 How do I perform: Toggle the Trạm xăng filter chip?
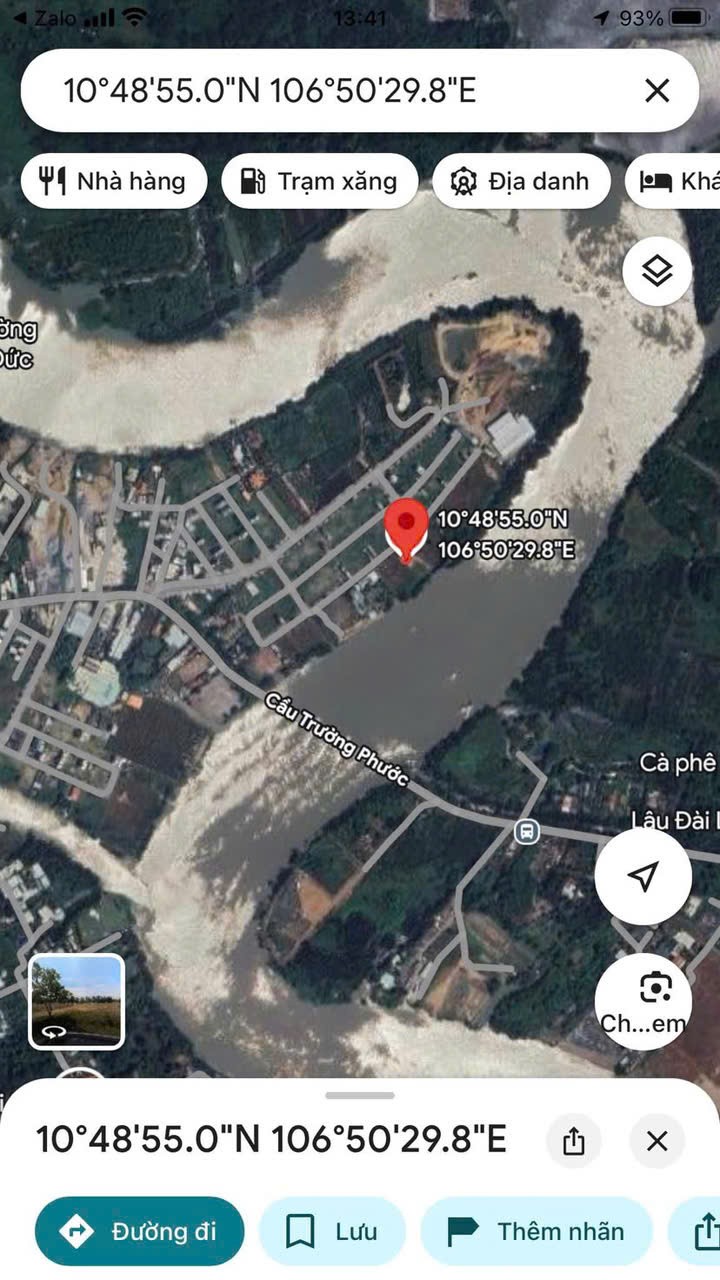point(319,180)
